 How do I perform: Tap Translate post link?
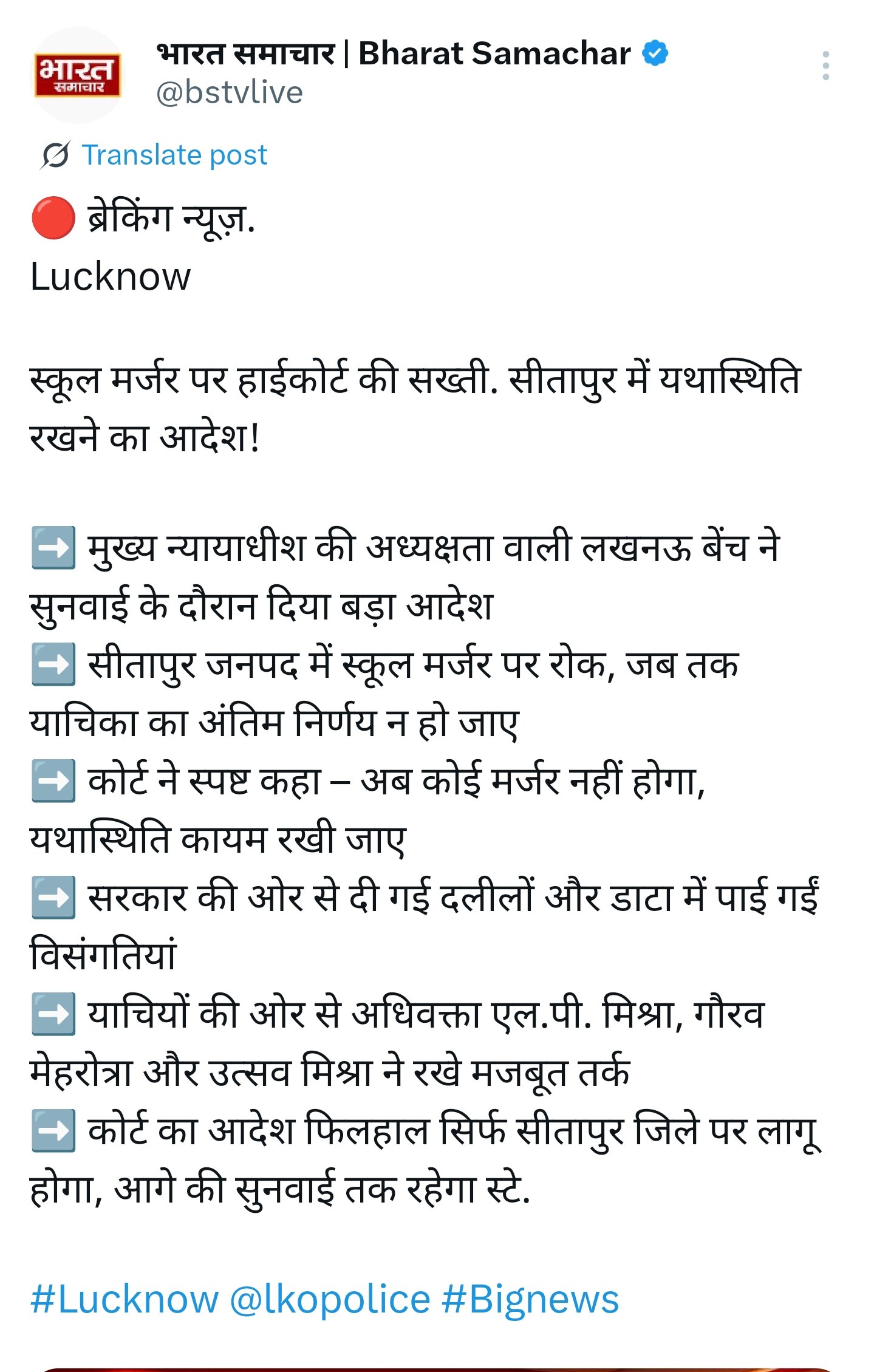pos(174,155)
